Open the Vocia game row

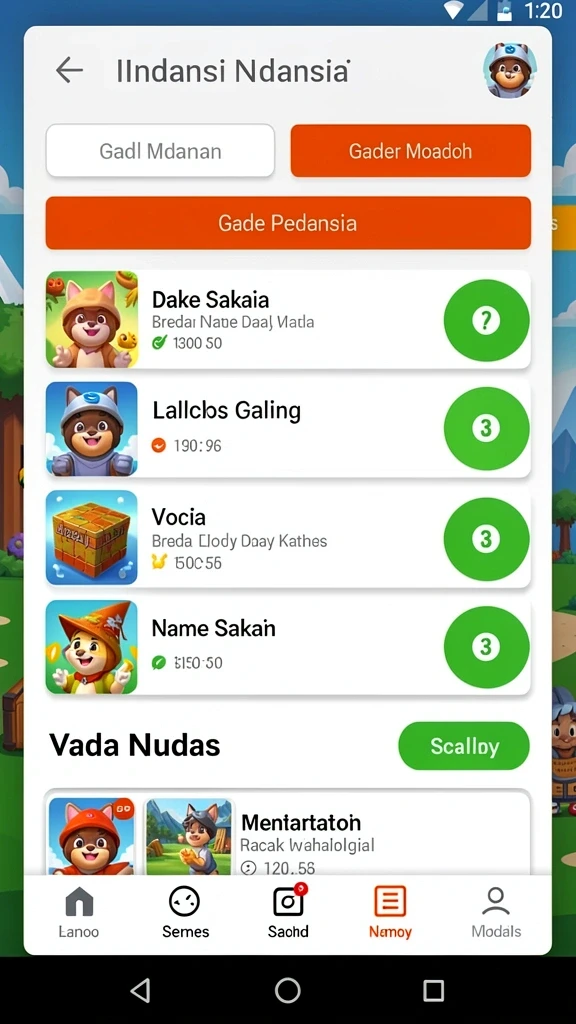pos(288,537)
